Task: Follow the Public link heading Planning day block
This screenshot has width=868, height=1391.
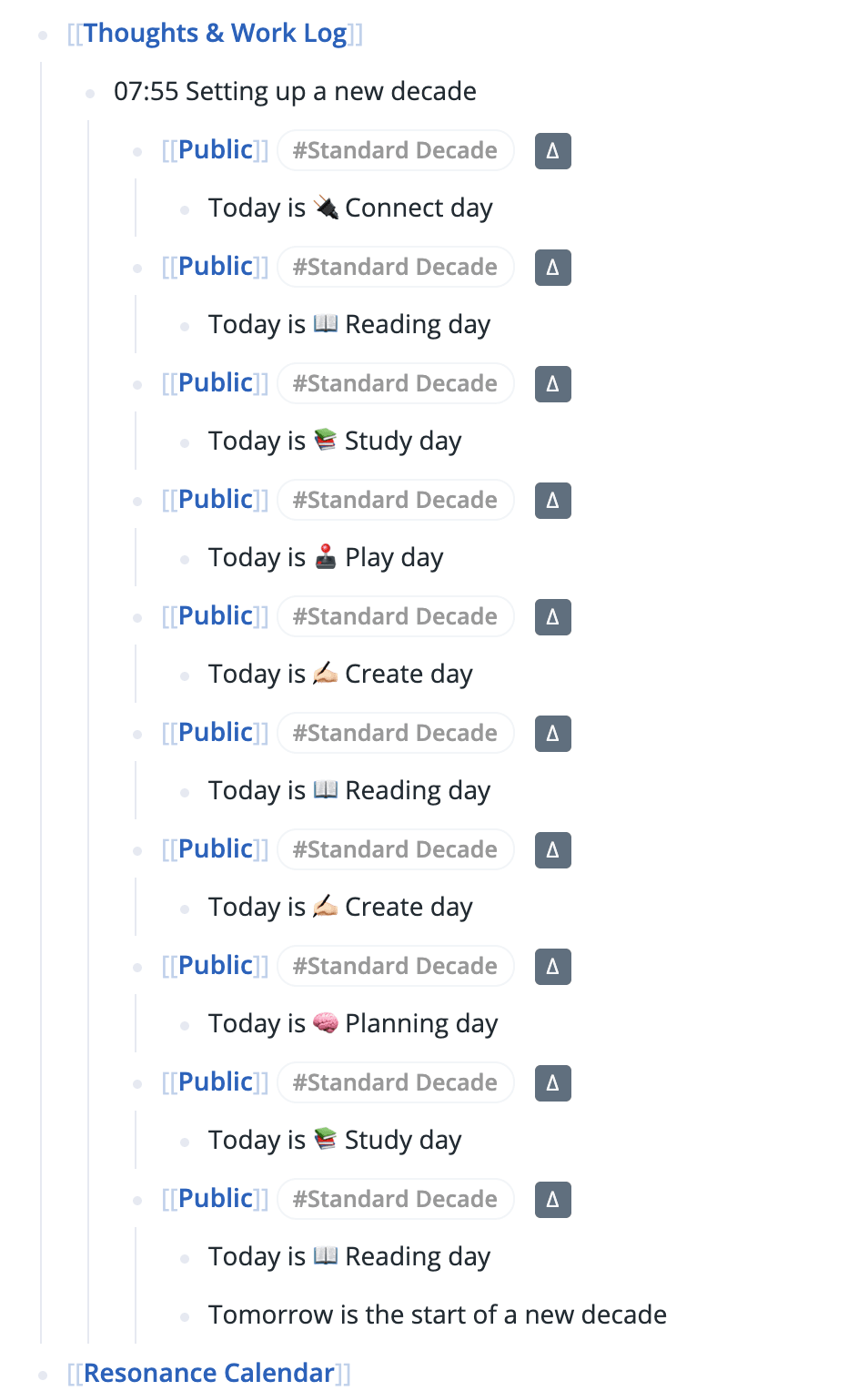Action: coord(216,966)
